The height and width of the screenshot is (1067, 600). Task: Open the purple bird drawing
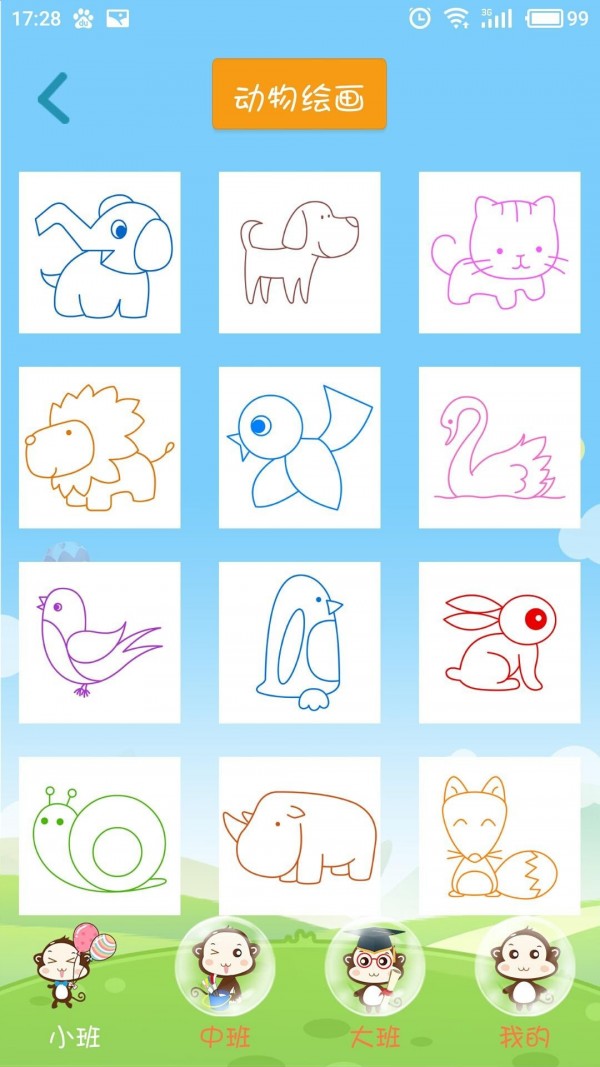coord(100,642)
